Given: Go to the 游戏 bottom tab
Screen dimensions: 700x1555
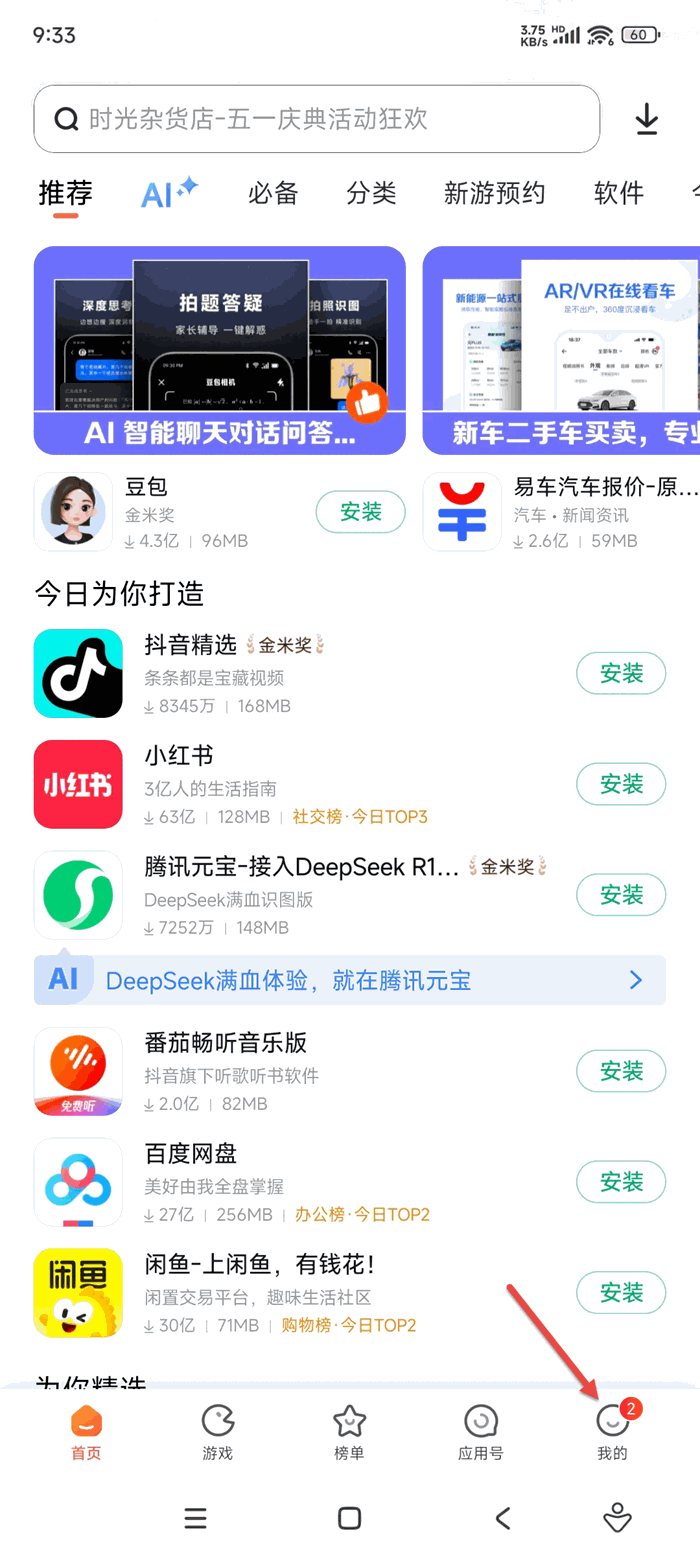Looking at the screenshot, I should point(217,1432).
